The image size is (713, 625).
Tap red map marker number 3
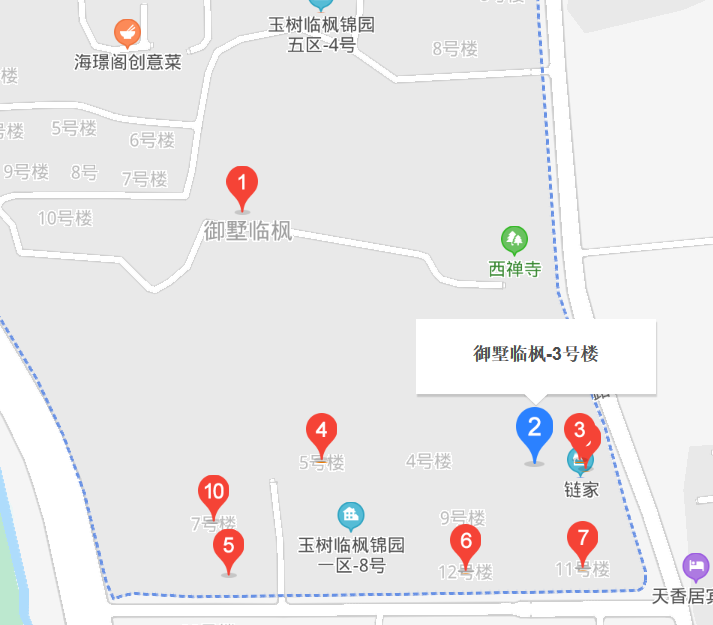[577, 432]
